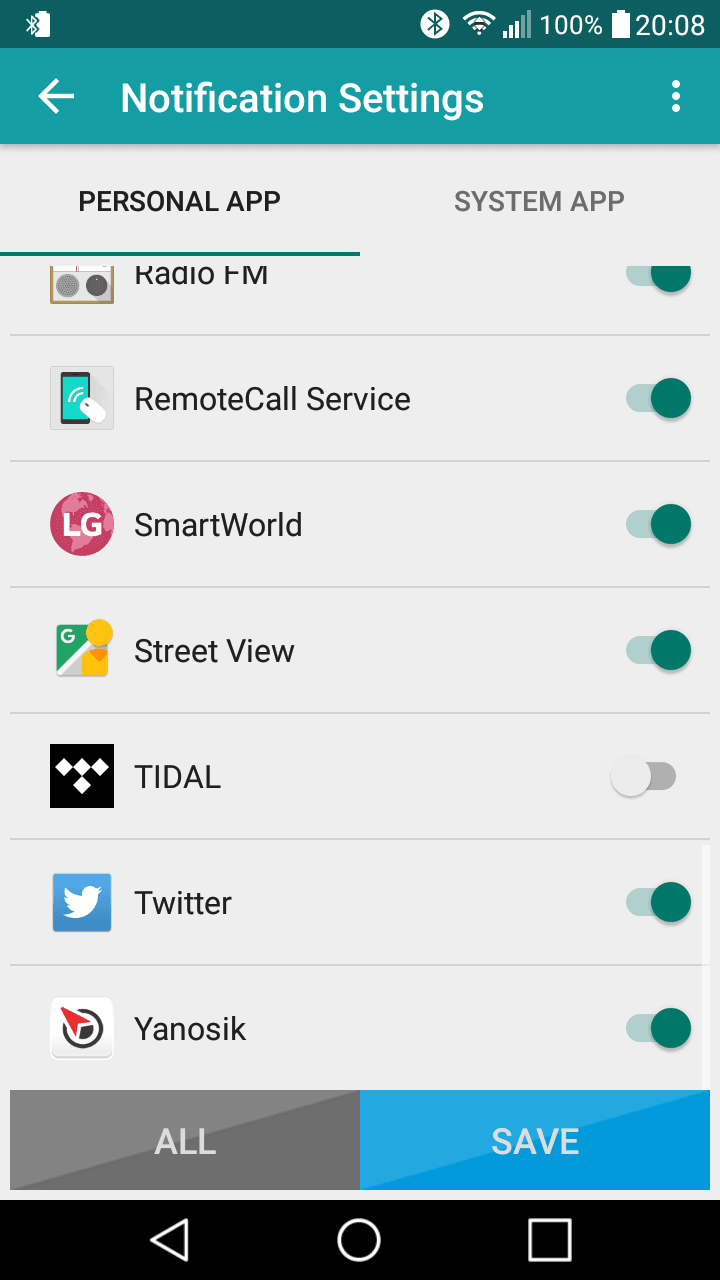The width and height of the screenshot is (720, 1280).
Task: Open recent apps from navigation bar
Action: point(549,1240)
